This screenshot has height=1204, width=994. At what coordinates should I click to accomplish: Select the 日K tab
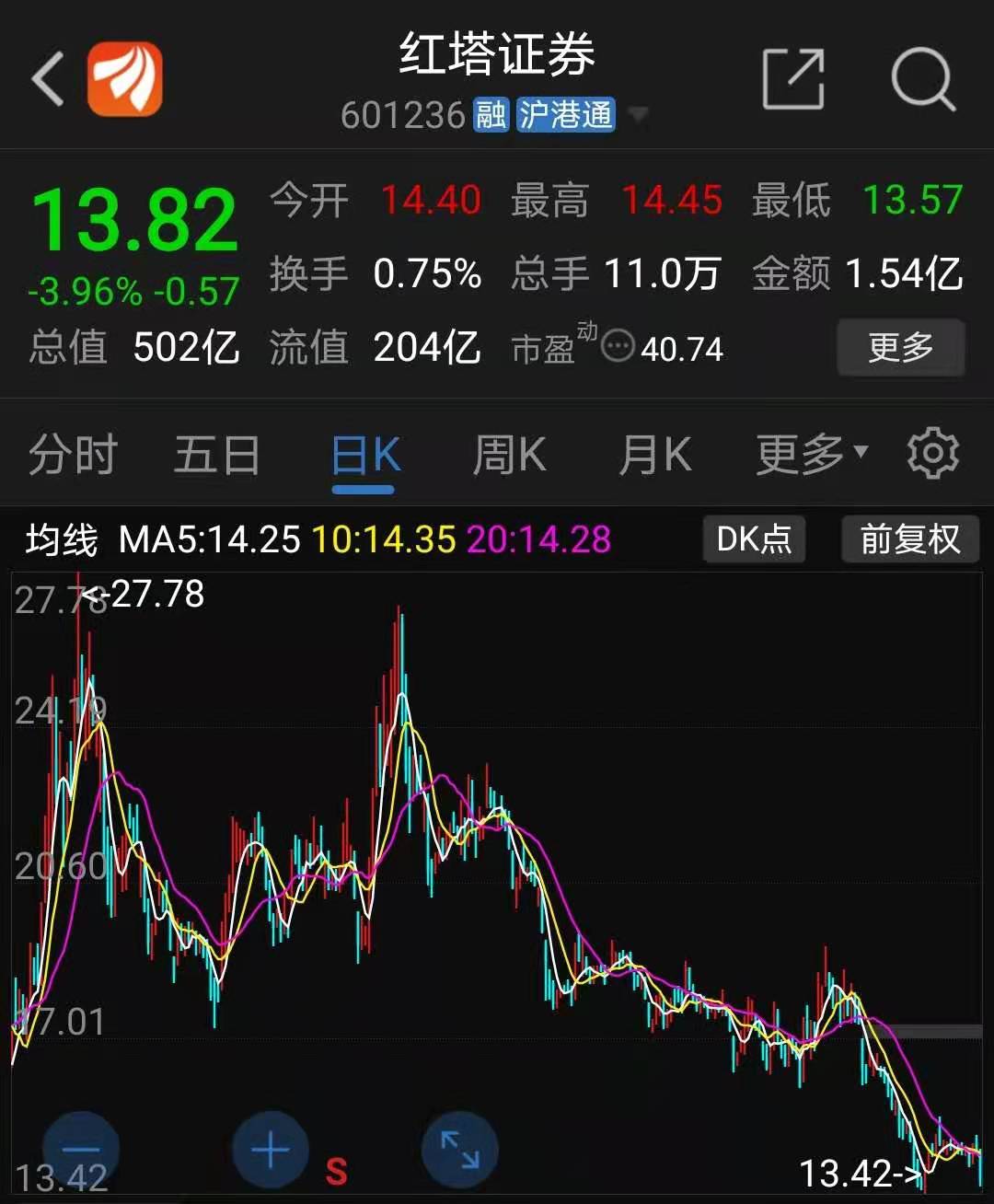(364, 455)
